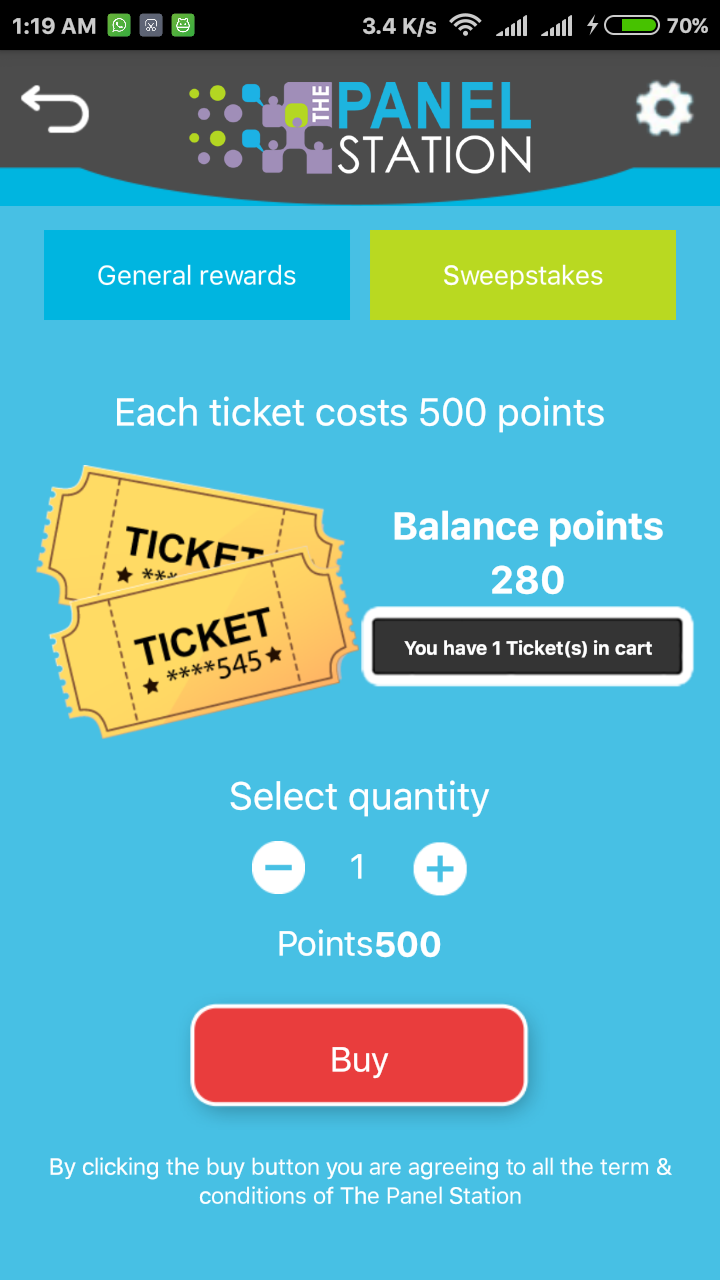This screenshot has width=720, height=1280.
Task: Decrease ticket quantity with minus
Action: point(278,868)
